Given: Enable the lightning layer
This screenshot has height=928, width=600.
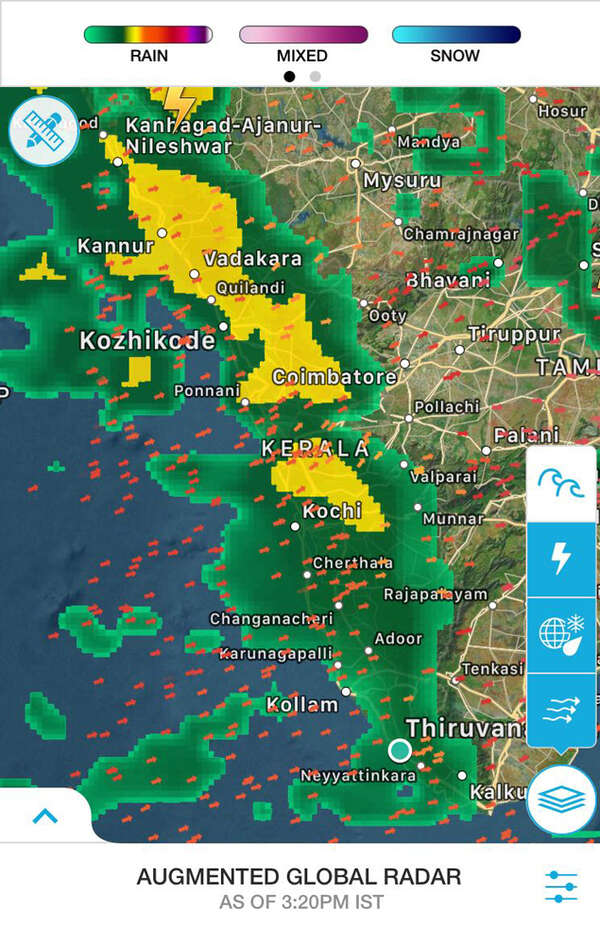Looking at the screenshot, I should pos(561,559).
